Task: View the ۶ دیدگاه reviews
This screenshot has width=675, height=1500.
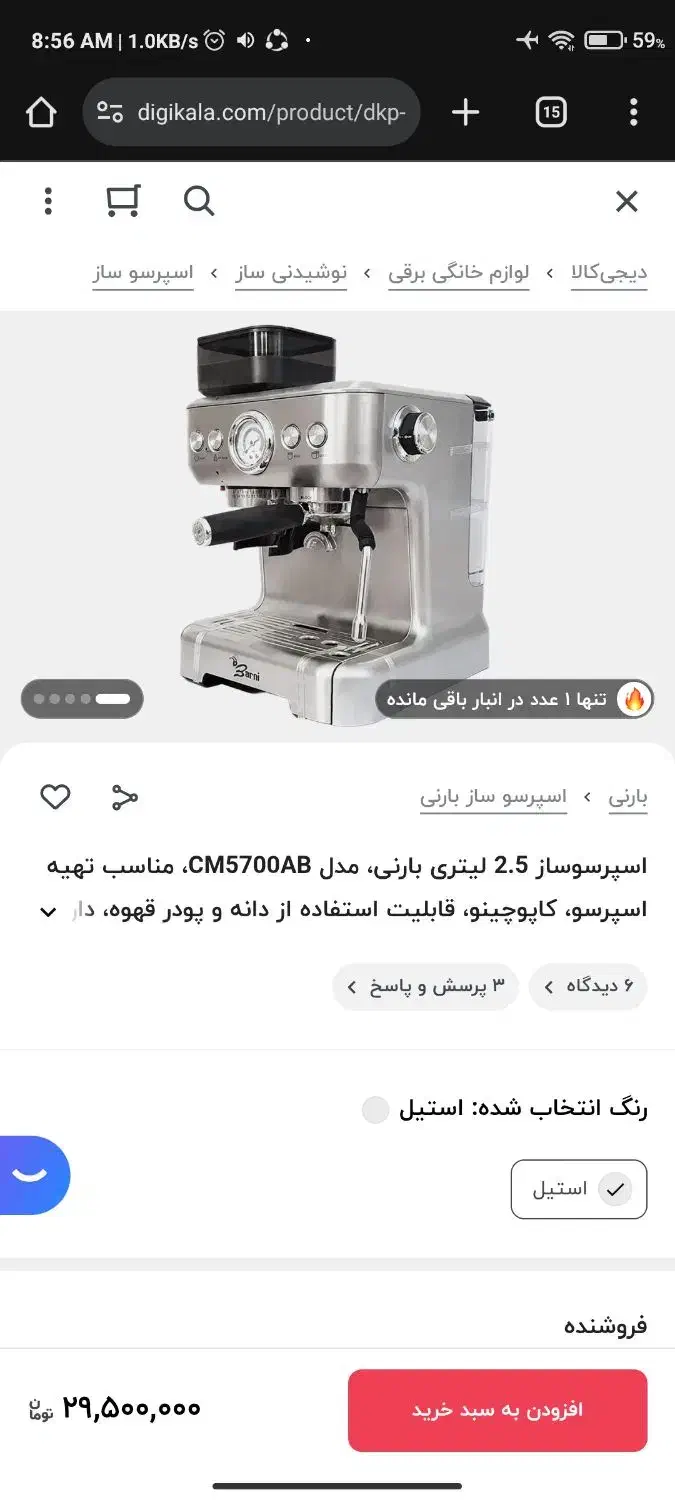Action: point(588,987)
